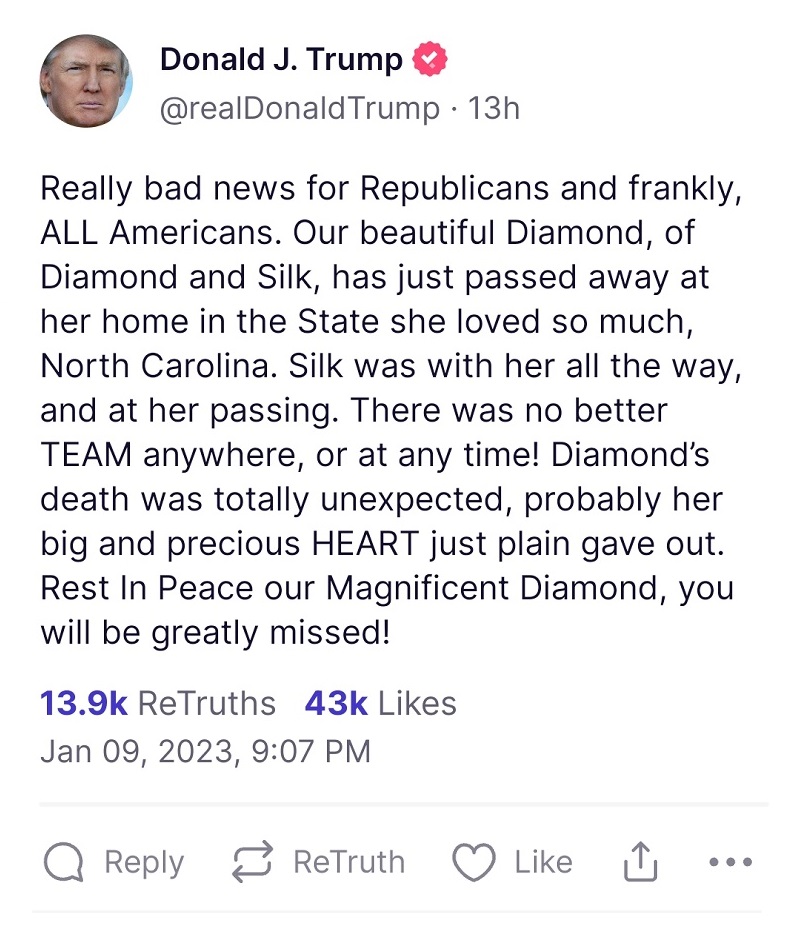Open the @realDonaldTrump profile handle
800x927 pixels.
coord(300,108)
